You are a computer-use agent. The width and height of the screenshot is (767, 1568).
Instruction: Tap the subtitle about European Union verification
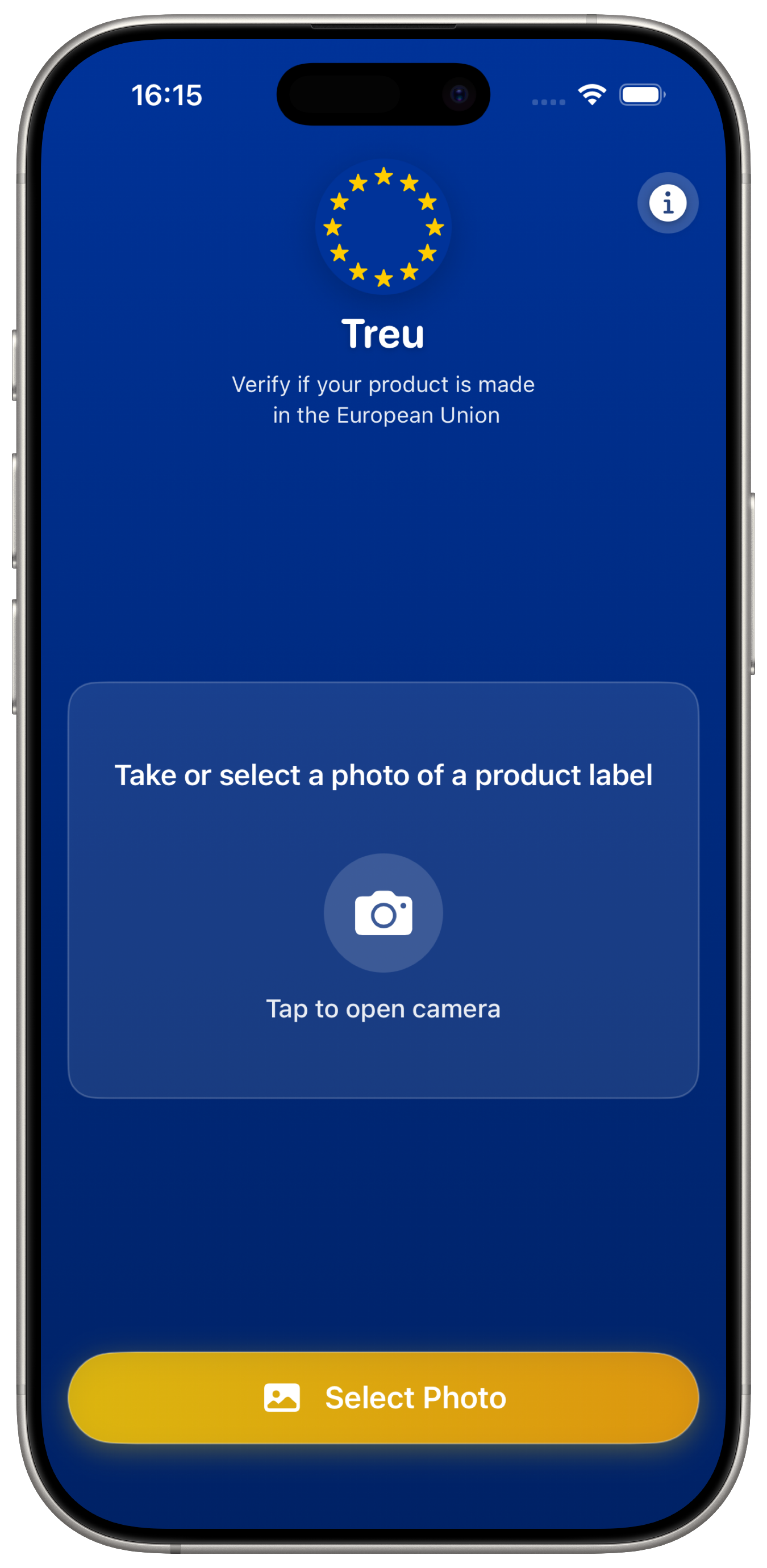(x=383, y=399)
